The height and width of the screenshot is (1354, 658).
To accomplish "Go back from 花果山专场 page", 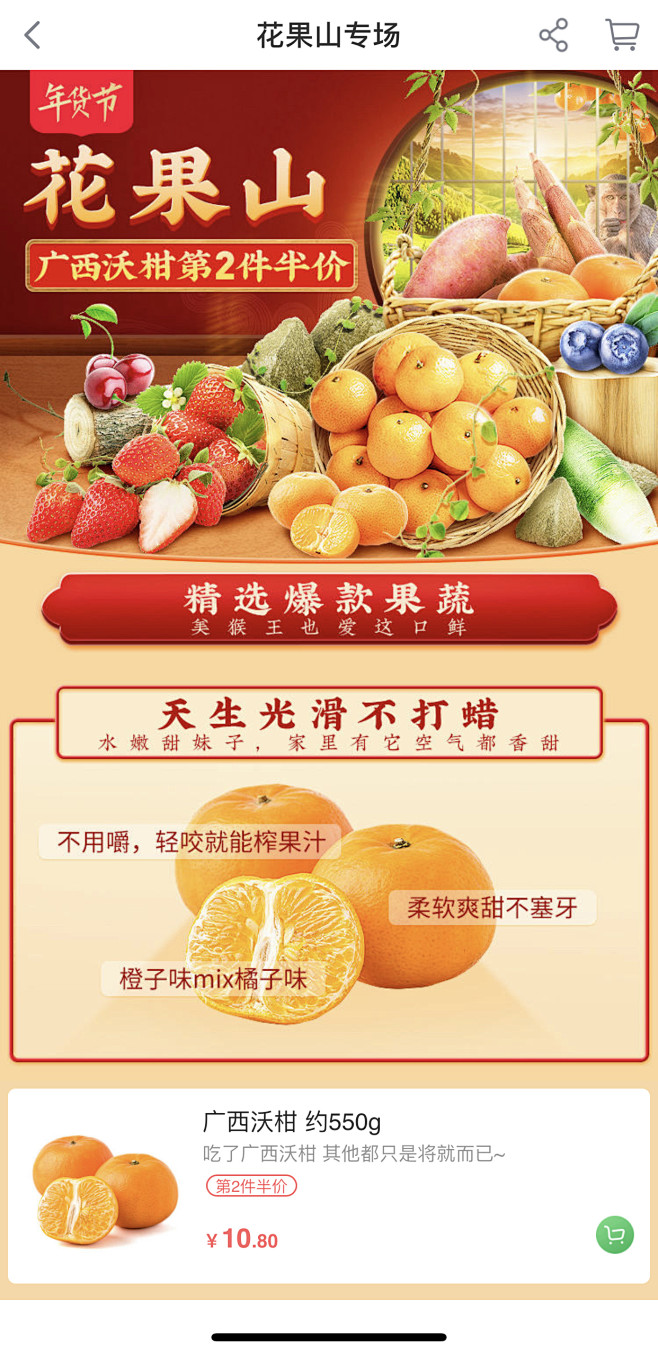I will pyautogui.click(x=33, y=36).
